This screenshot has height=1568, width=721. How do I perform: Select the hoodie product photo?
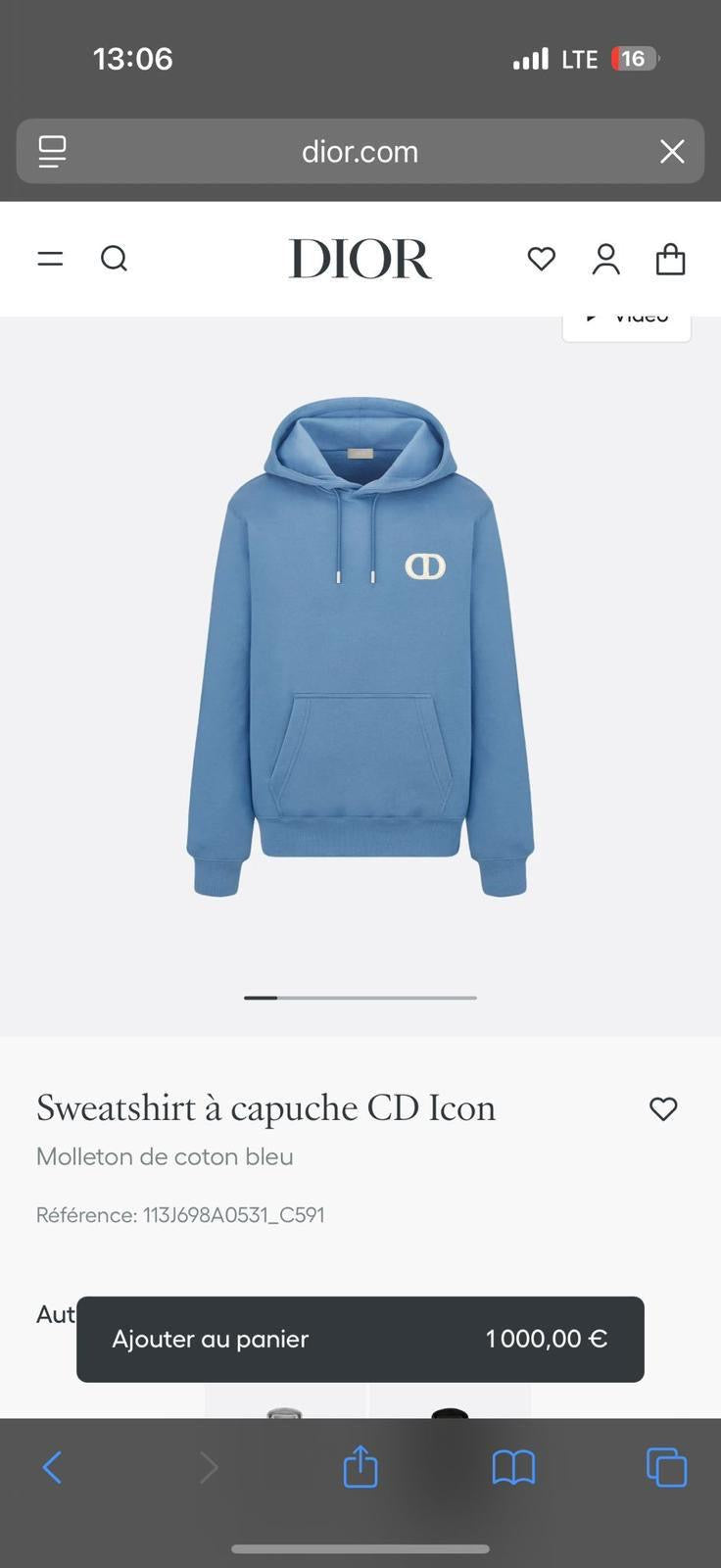[360, 647]
